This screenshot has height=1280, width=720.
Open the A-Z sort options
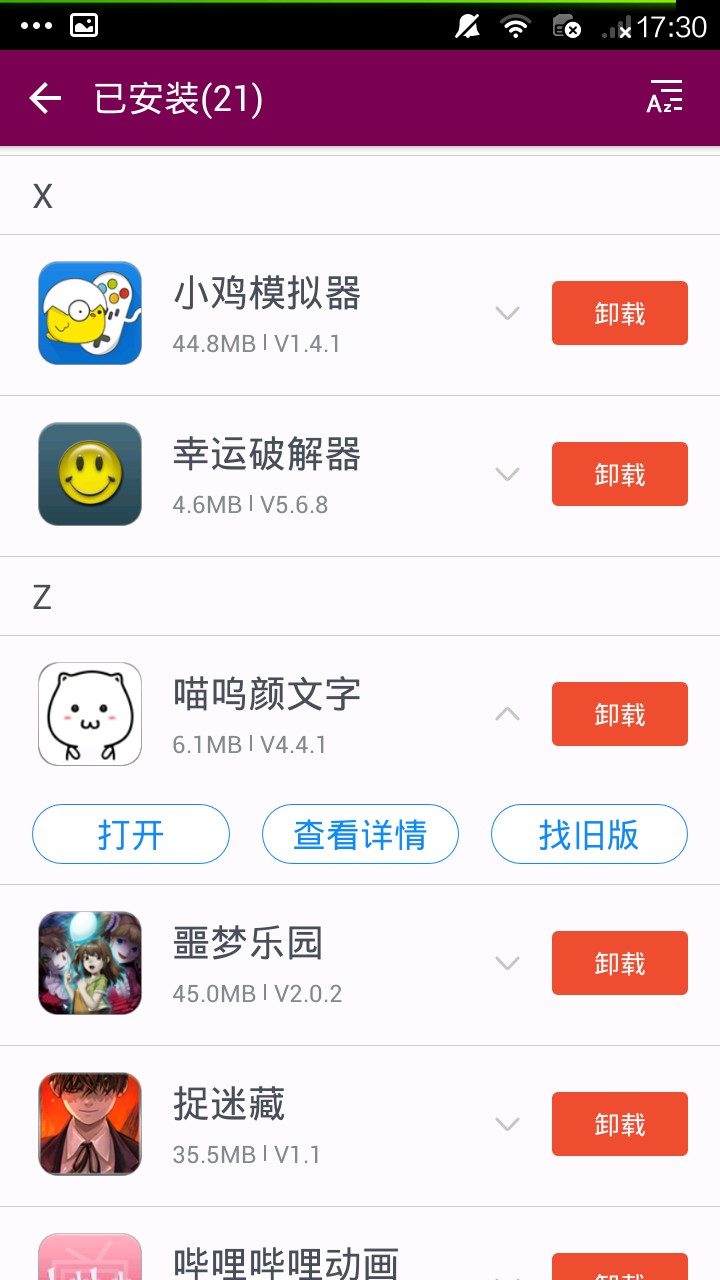coord(664,98)
